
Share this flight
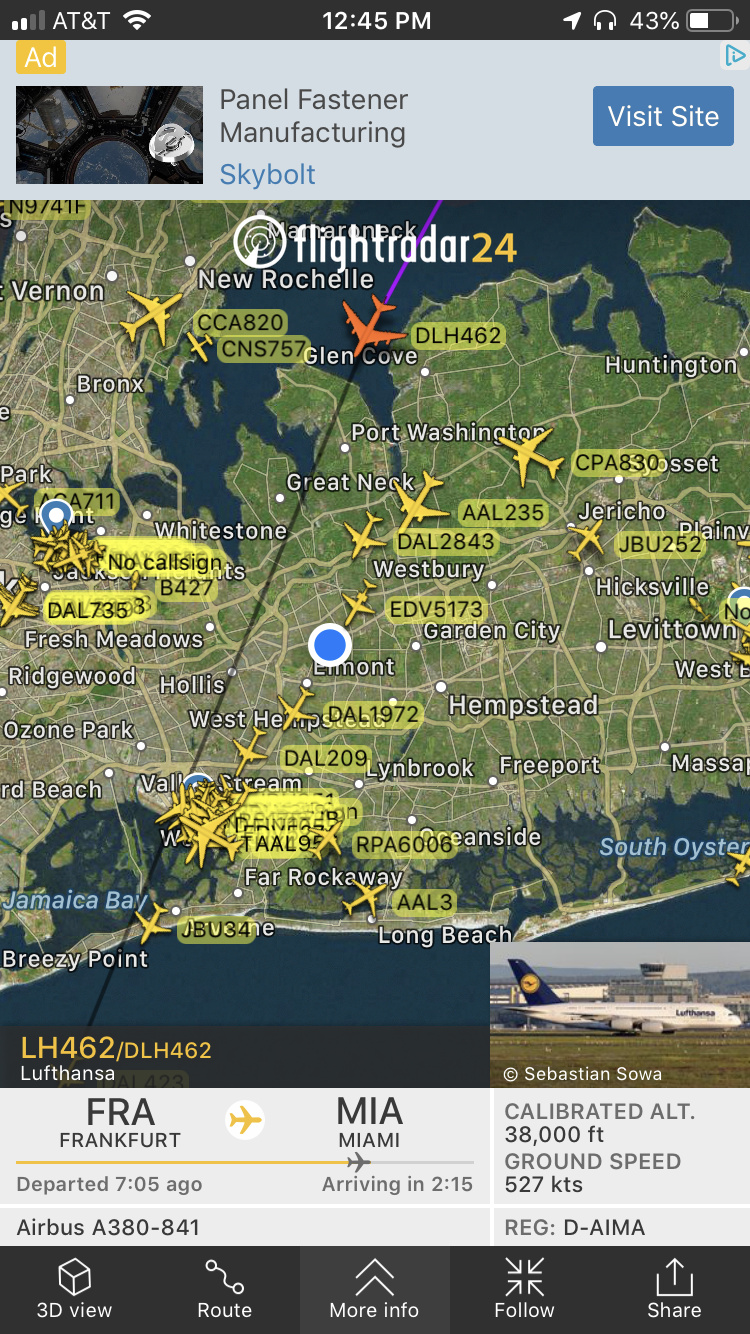coord(674,1288)
